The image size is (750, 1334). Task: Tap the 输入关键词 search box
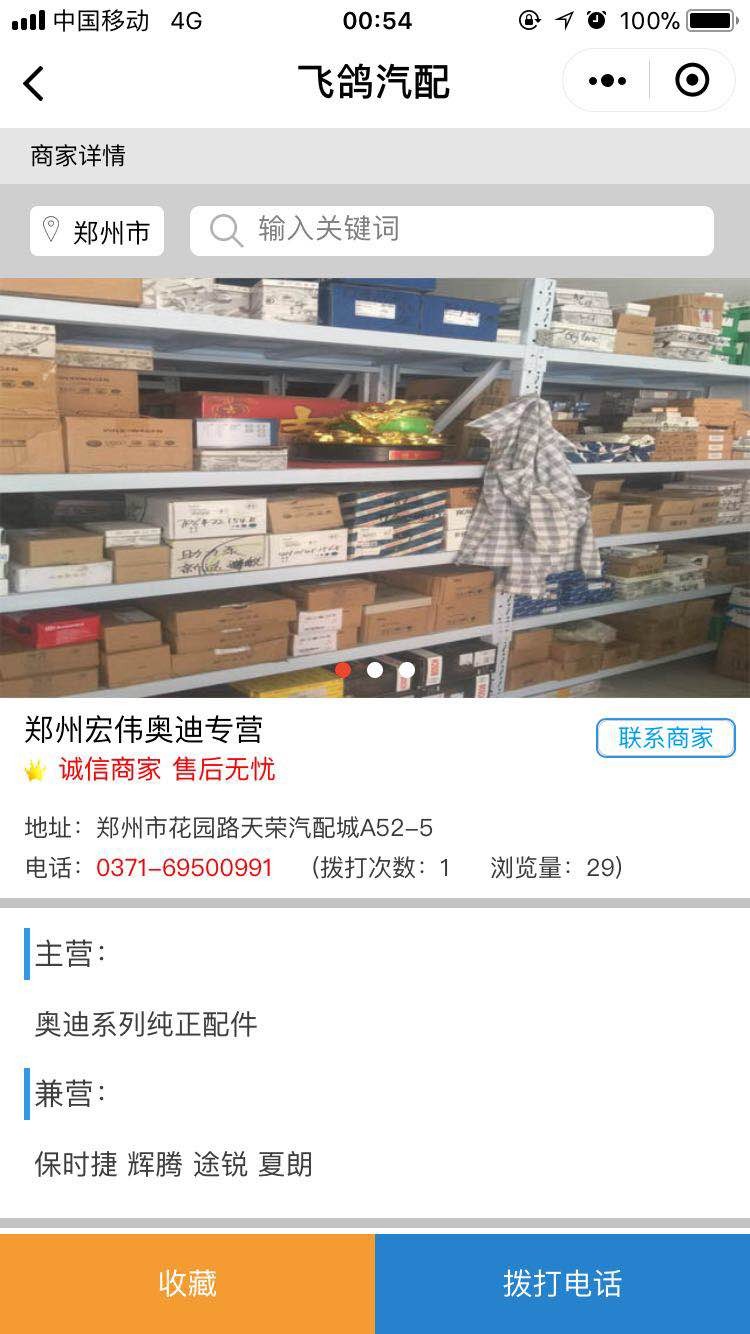click(x=452, y=231)
